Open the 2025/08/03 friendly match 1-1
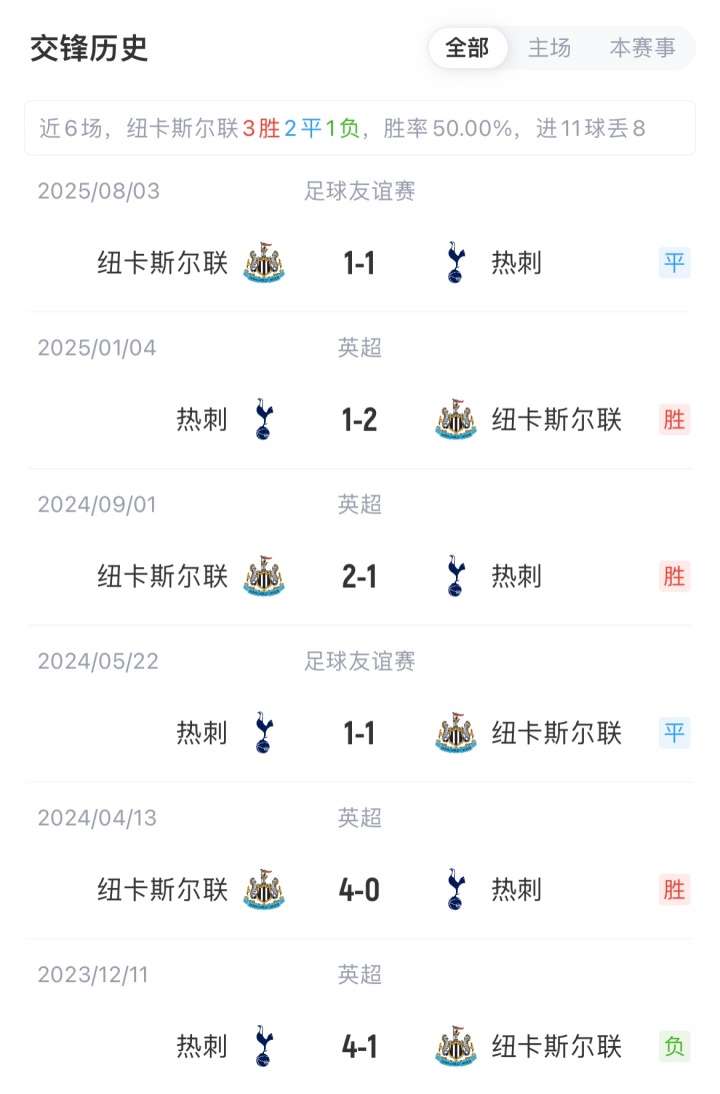Viewport: 720px width, 1094px height. click(359, 263)
